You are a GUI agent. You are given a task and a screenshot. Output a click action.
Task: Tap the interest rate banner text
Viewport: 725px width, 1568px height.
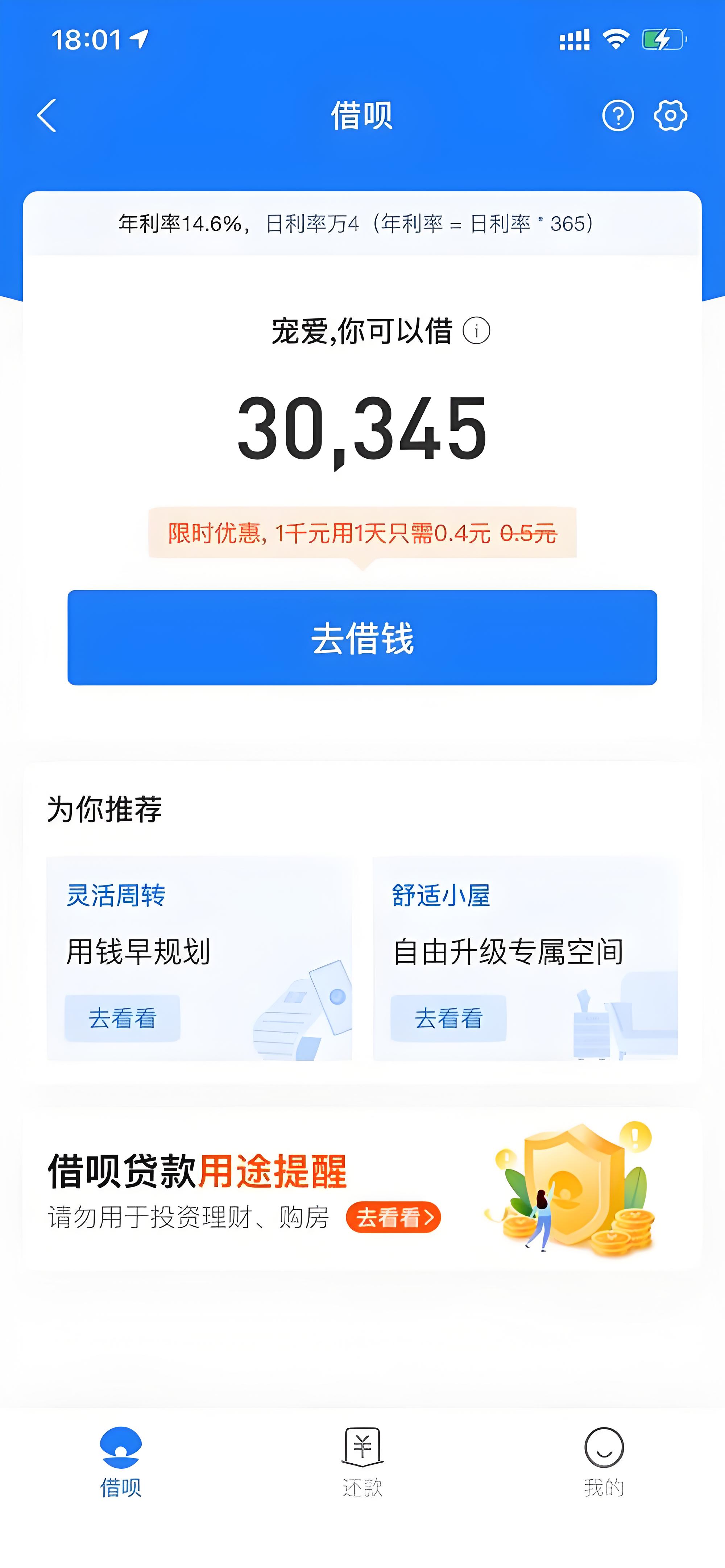(x=356, y=223)
